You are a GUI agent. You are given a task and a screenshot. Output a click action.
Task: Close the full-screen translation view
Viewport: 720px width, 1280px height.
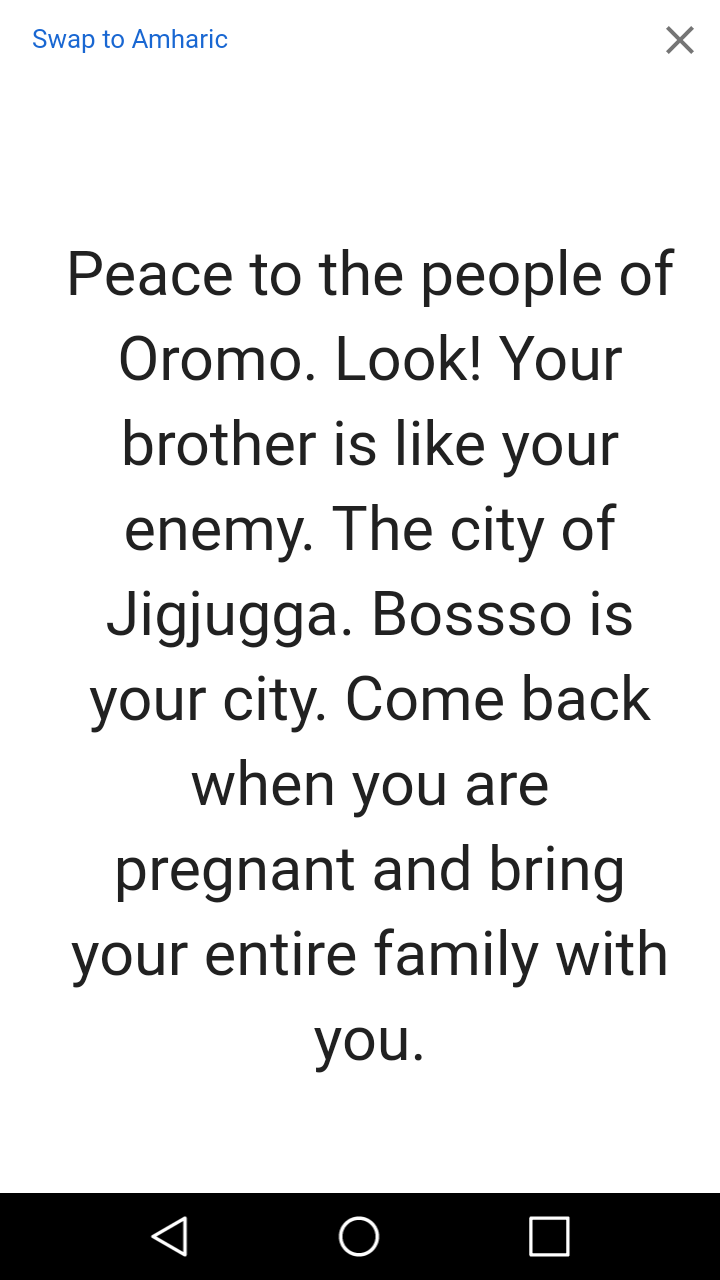pyautogui.click(x=679, y=40)
